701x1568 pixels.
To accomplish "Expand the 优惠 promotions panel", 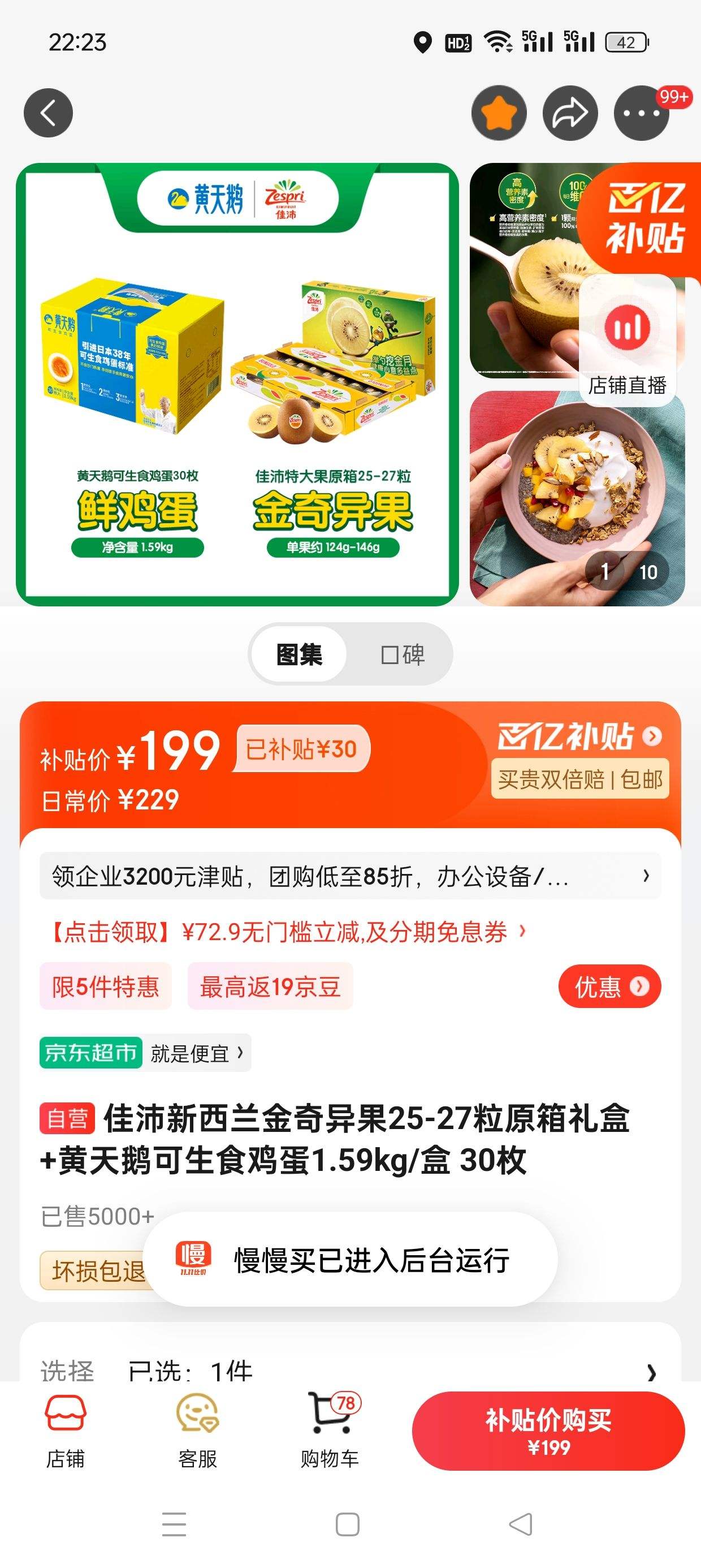I will point(611,987).
